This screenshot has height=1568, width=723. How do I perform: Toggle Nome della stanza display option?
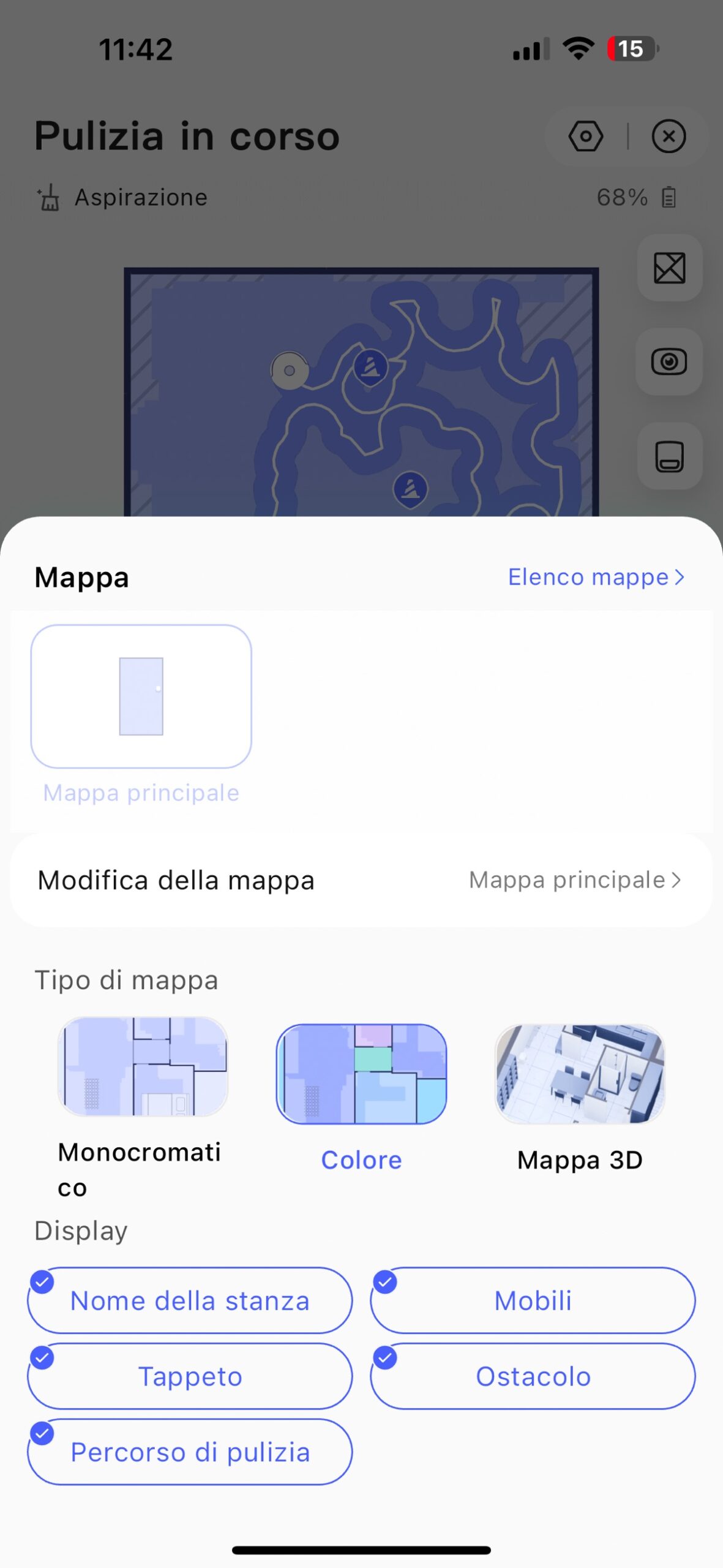[190, 1300]
